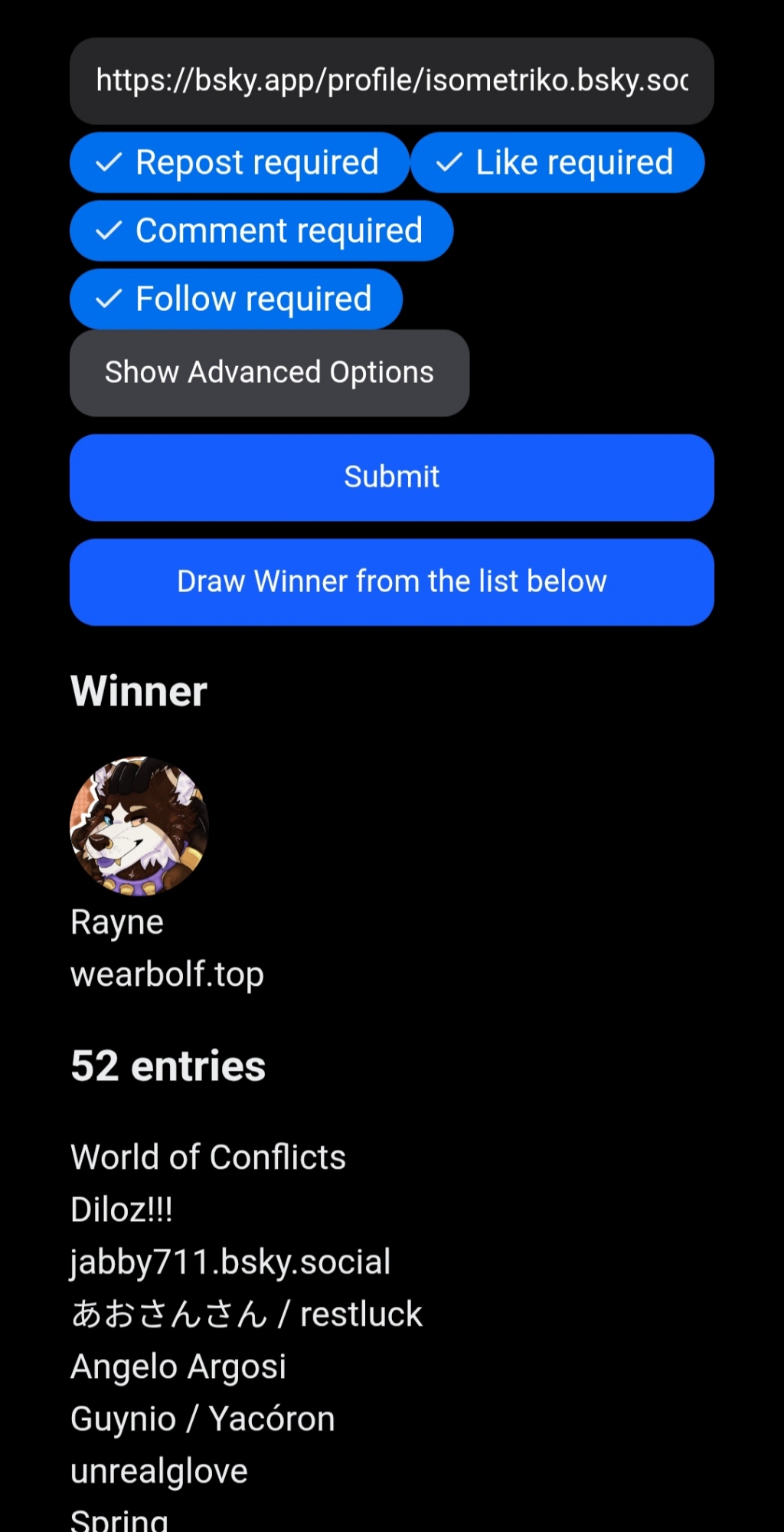Uncheck Comment required option
The width and height of the screenshot is (784, 1532).
(261, 231)
